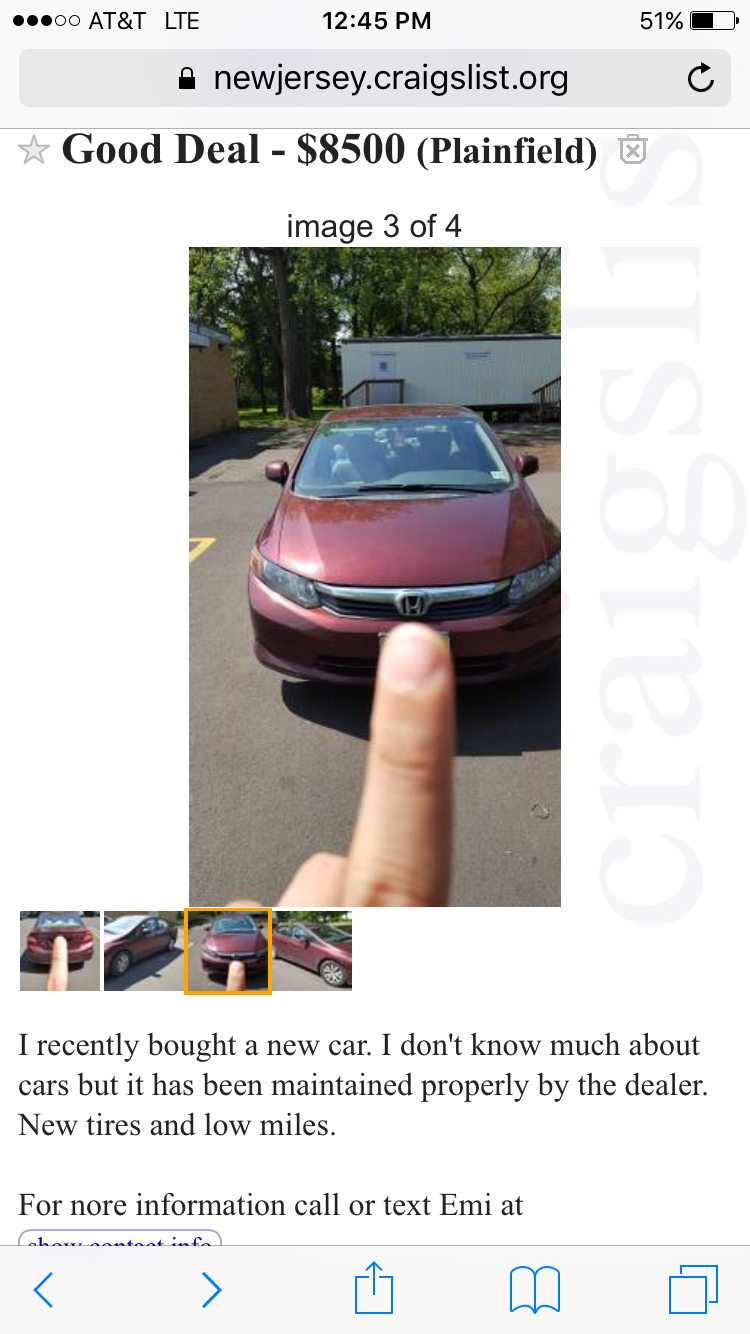Open the newjersey.craigslist.org address bar
The width and height of the screenshot is (750, 1334).
coord(373,78)
